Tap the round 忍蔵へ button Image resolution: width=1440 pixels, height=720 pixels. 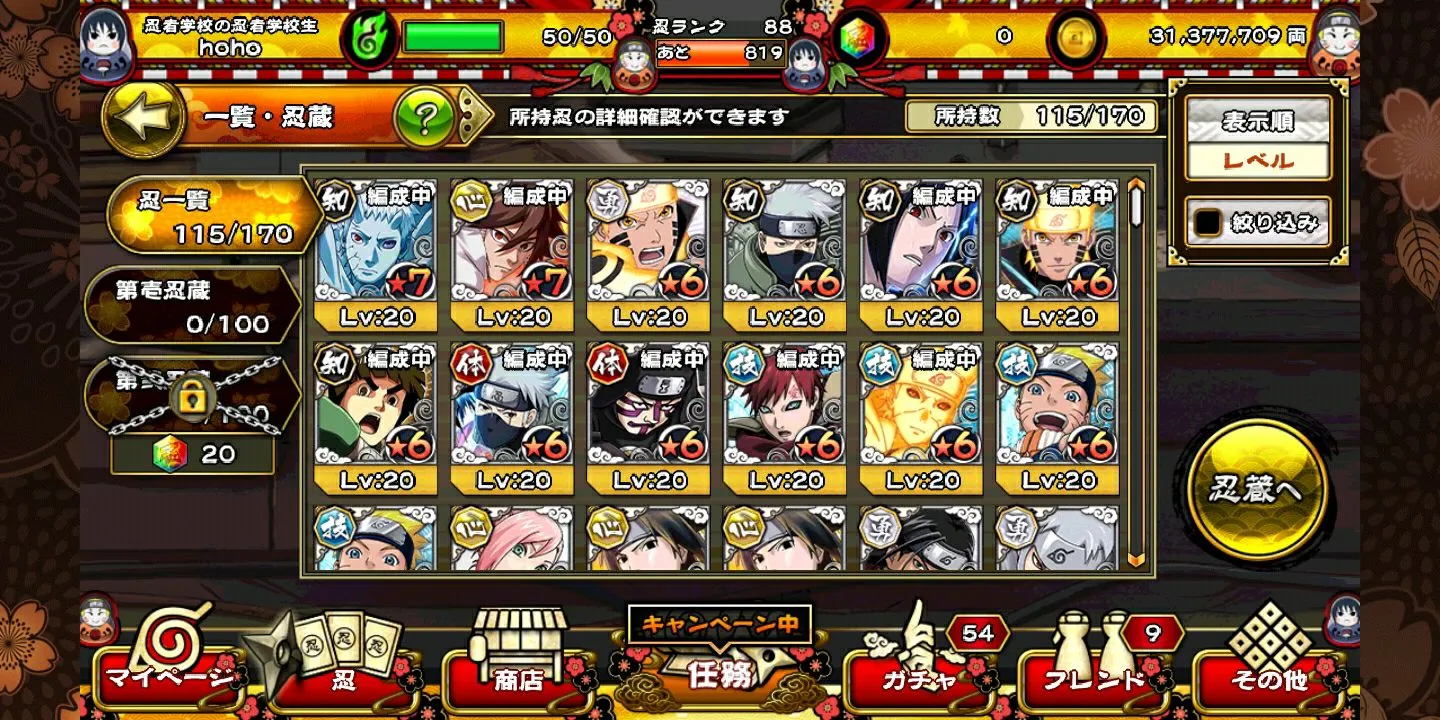click(x=1256, y=489)
